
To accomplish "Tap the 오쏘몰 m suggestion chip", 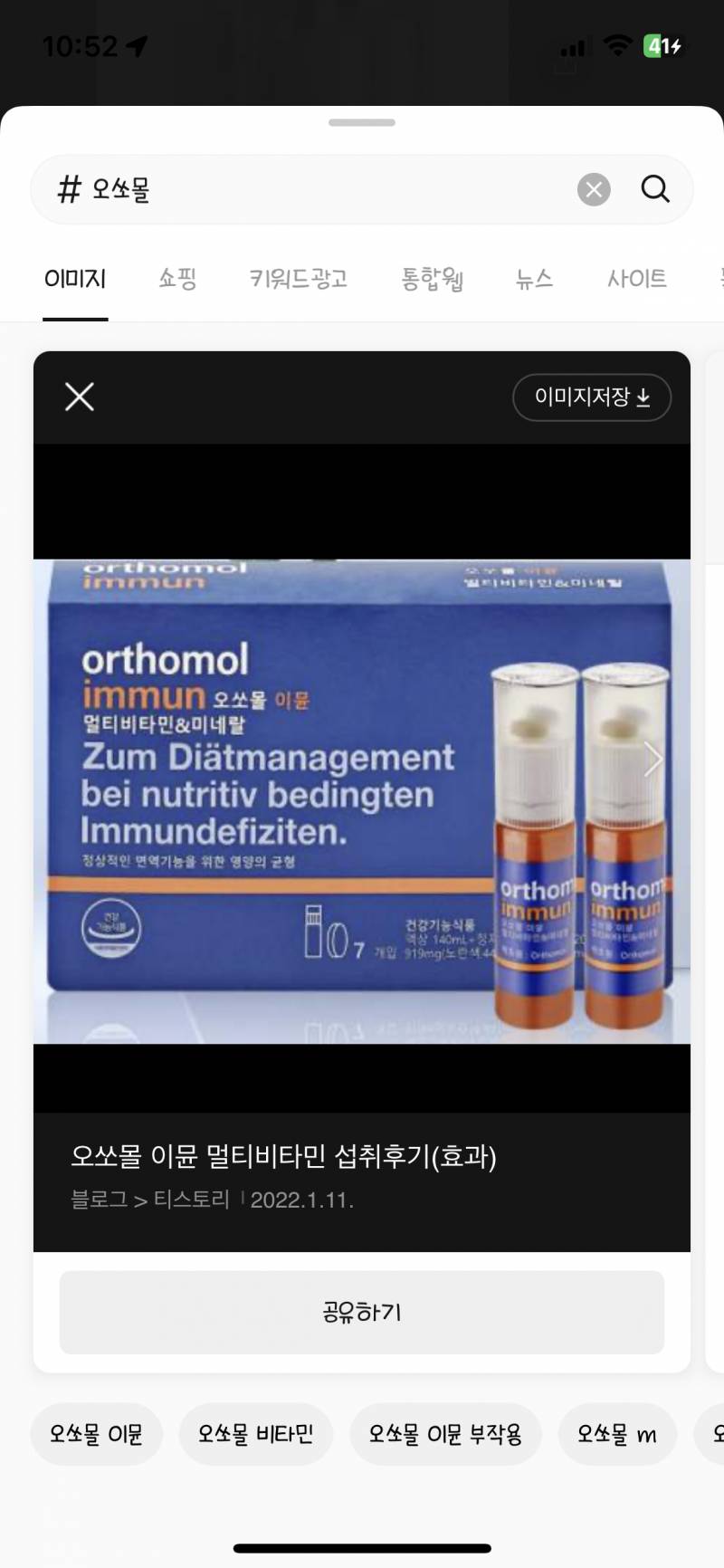I will pos(617,1434).
